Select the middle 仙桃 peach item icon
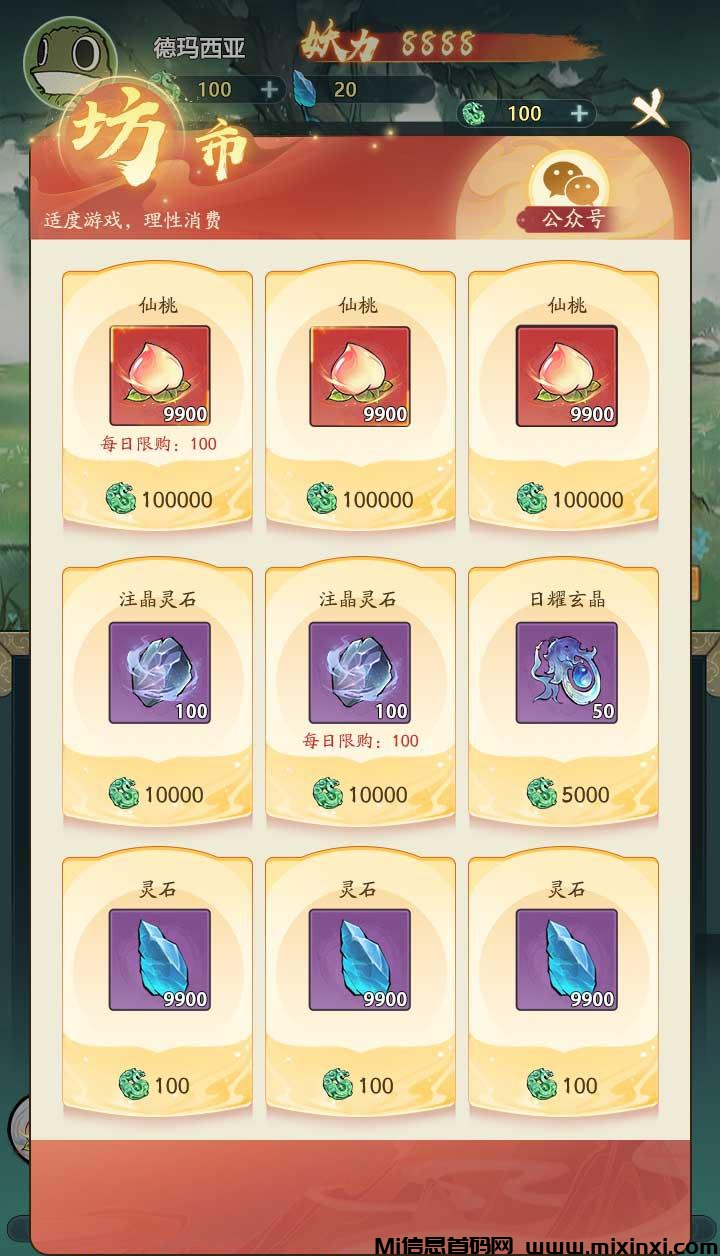This screenshot has width=720, height=1256. [x=360, y=375]
